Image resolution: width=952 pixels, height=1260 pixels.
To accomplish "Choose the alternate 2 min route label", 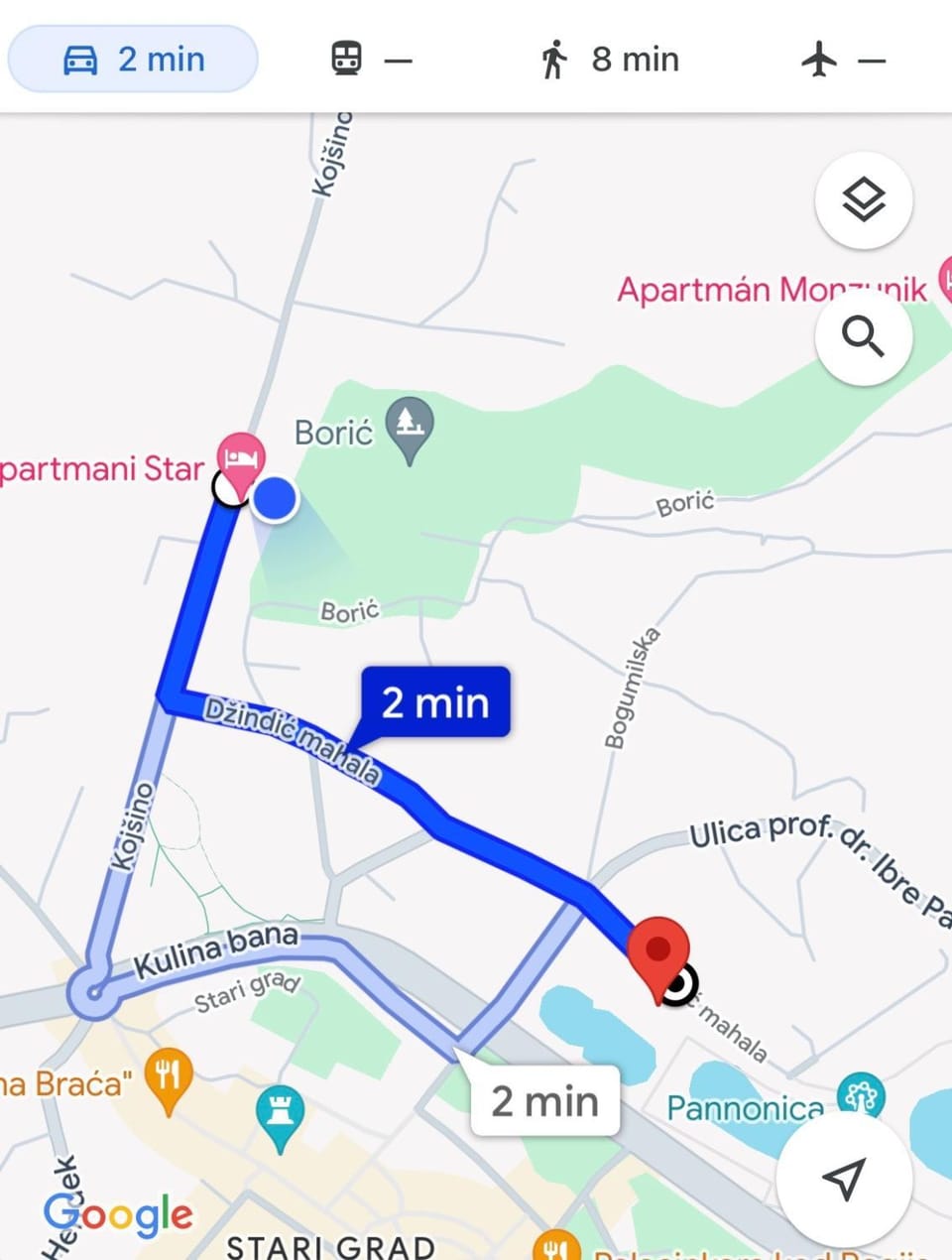I will click(x=545, y=1101).
